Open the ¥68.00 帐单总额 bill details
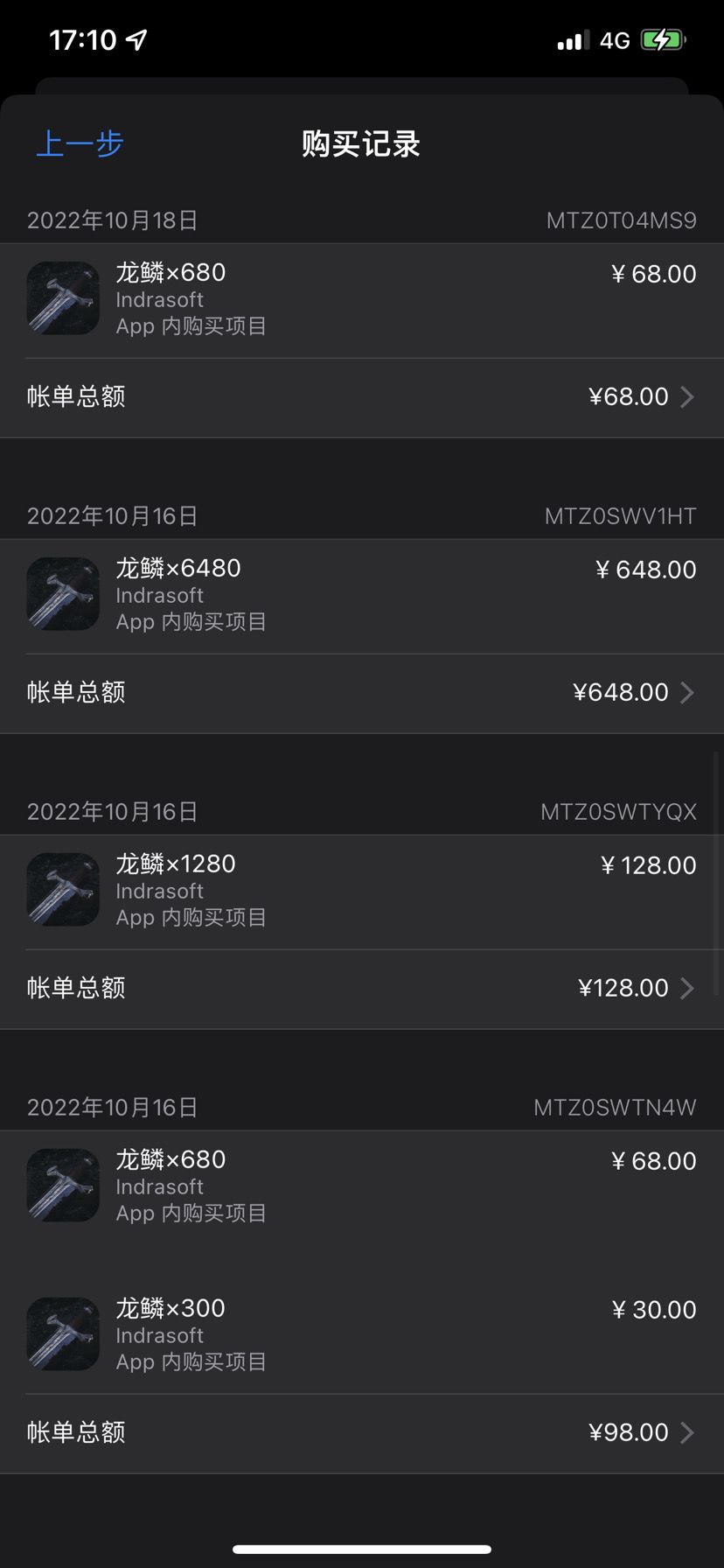The height and width of the screenshot is (1568, 724). pos(362,397)
